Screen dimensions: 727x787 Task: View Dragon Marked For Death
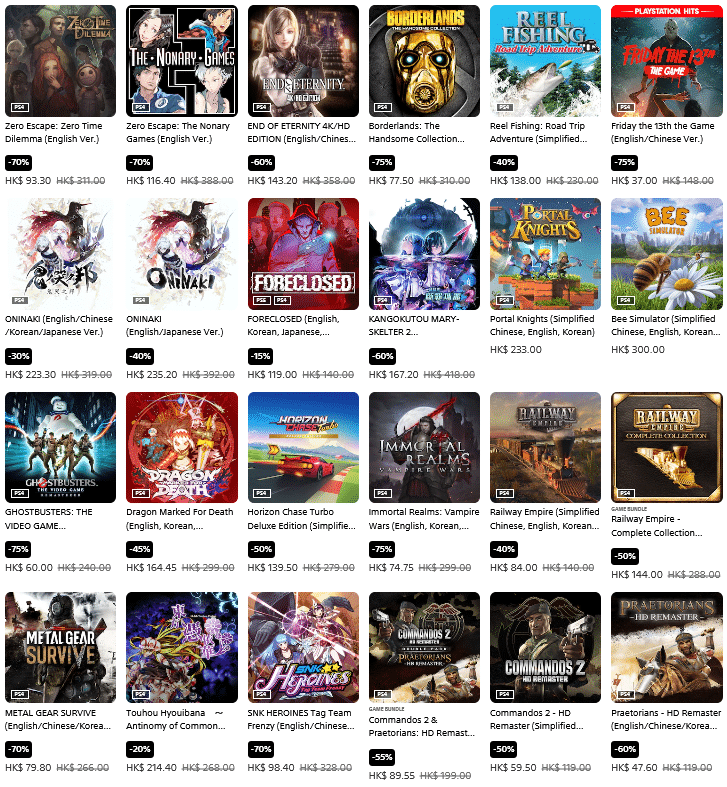point(182,447)
